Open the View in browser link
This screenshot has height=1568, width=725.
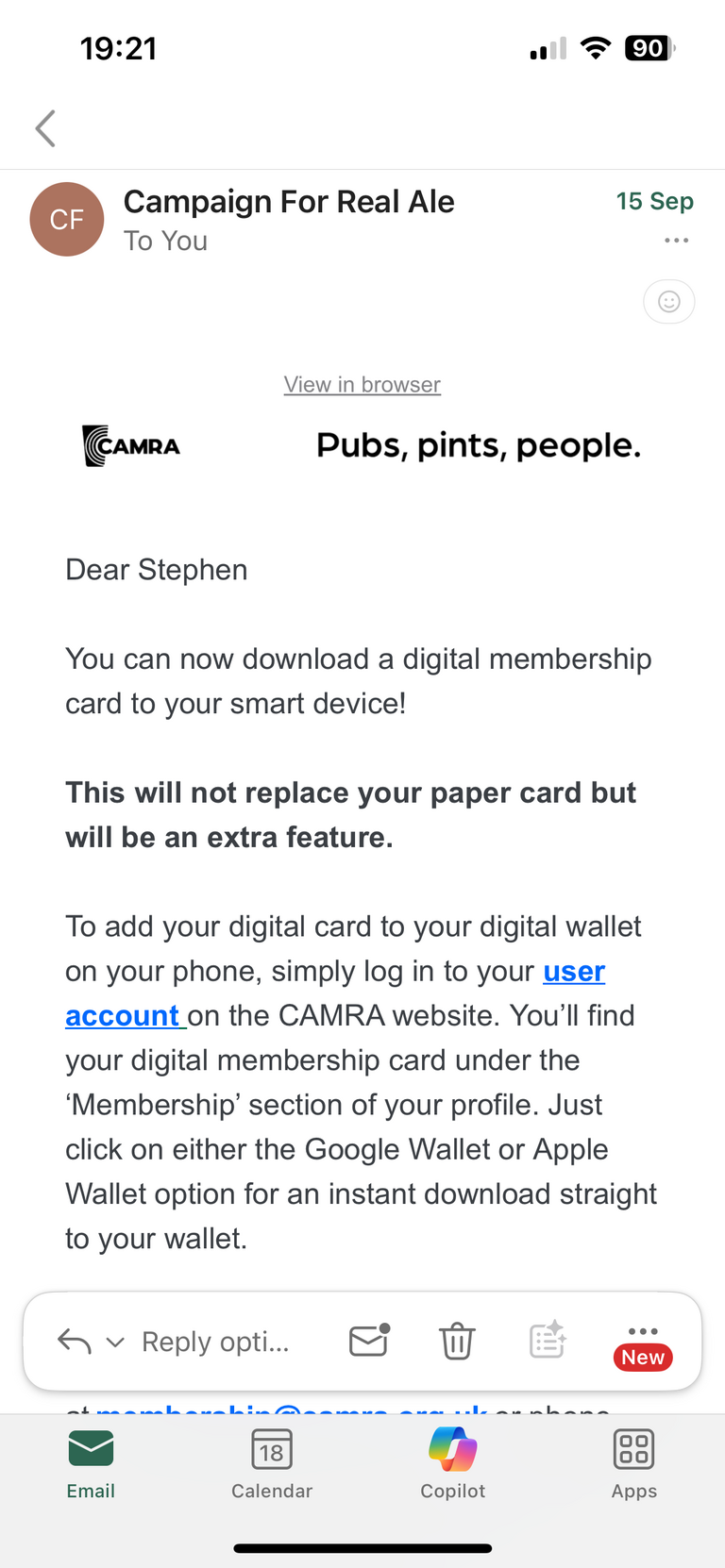pyautogui.click(x=362, y=385)
